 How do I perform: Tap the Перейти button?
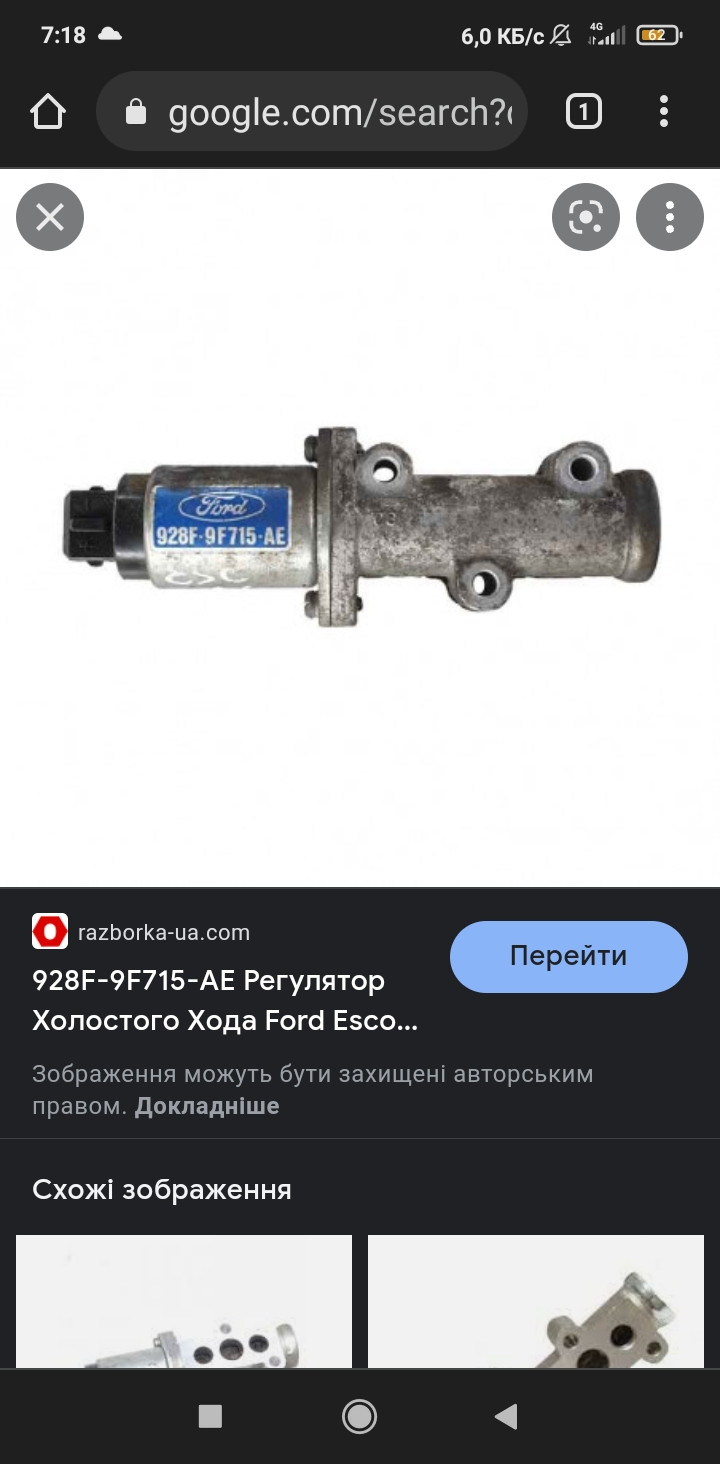(569, 956)
